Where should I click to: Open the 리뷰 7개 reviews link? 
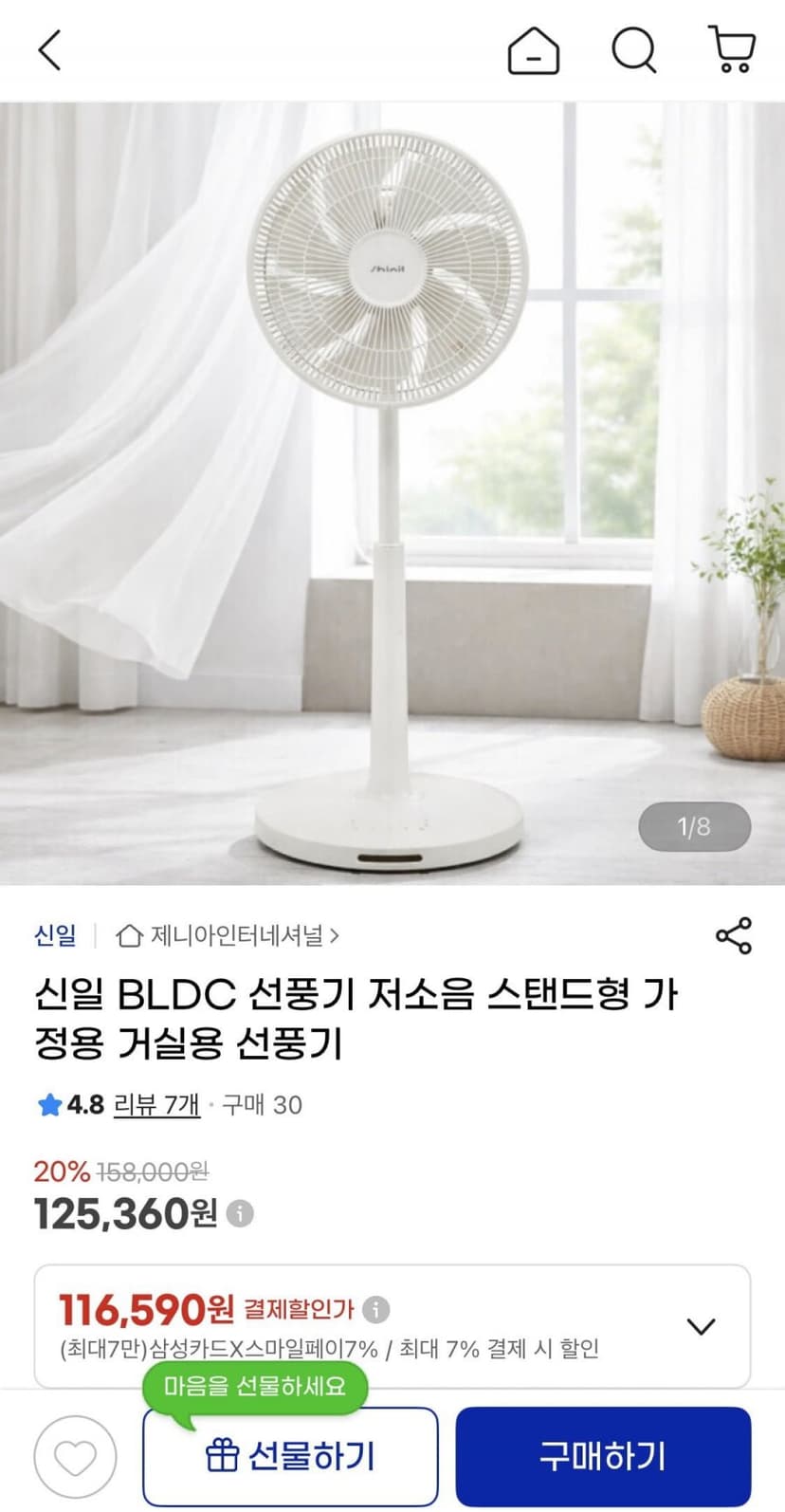pyautogui.click(x=156, y=1104)
